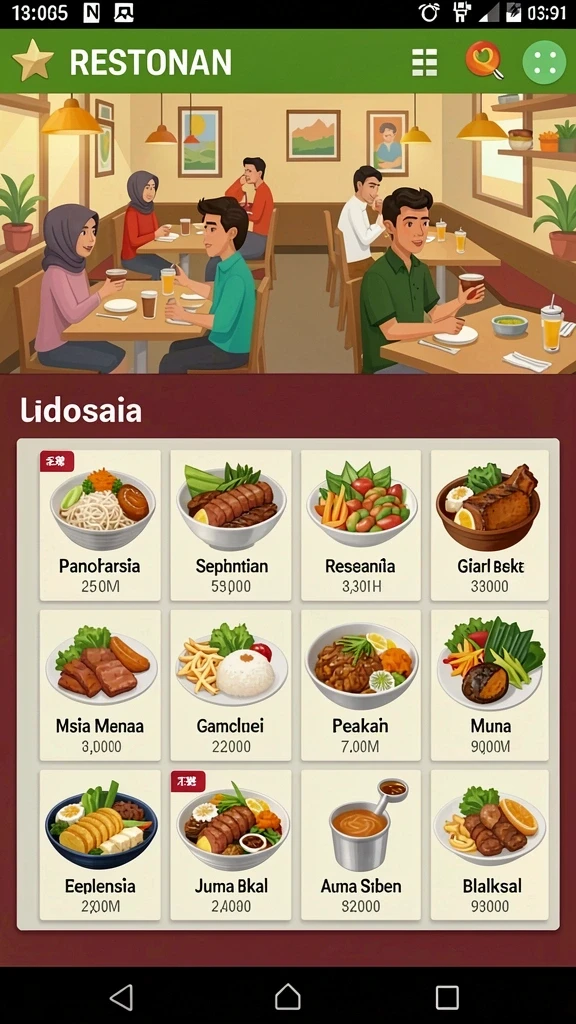Open the Giarl Bskt dish card
Screen dimensions: 576x1024
[490, 525]
